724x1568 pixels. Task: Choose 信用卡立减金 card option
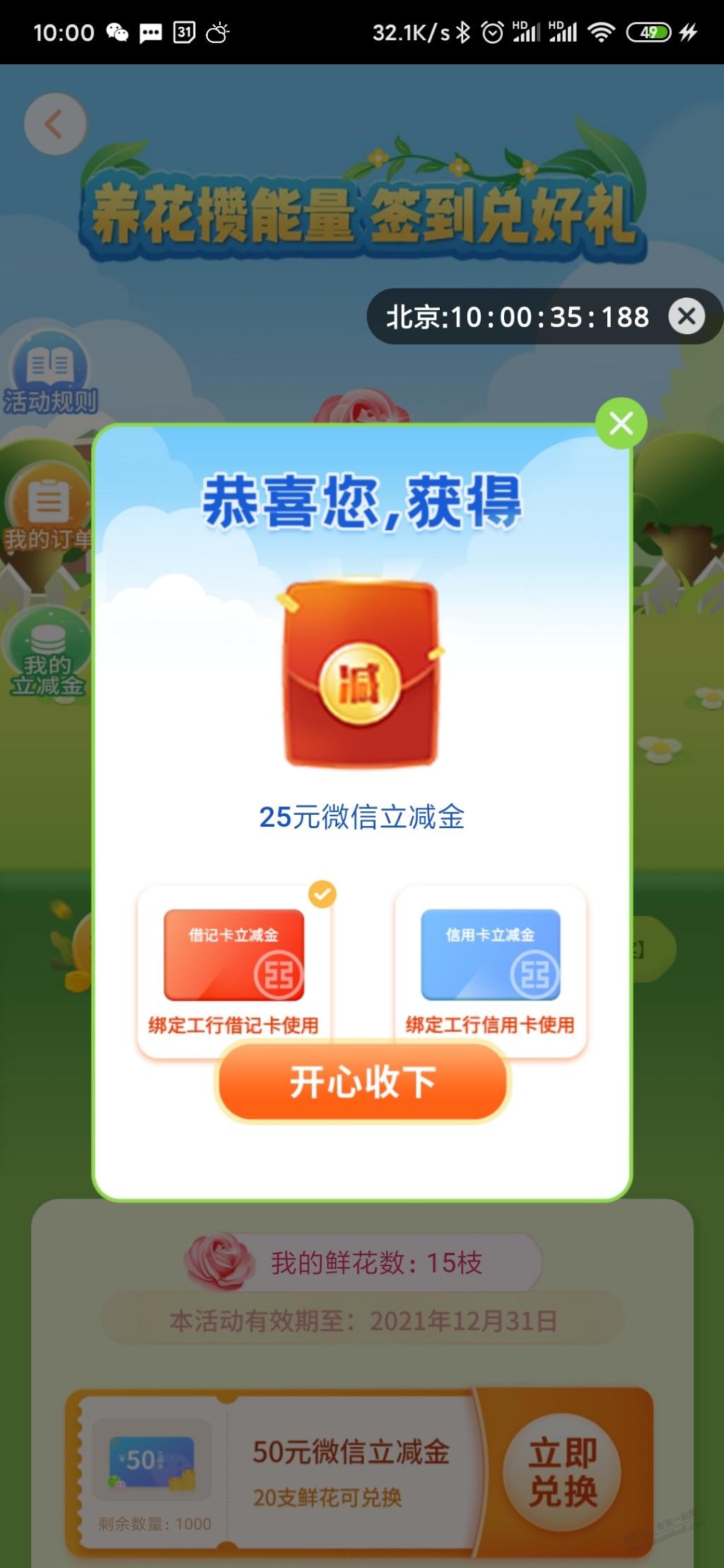coord(490,967)
